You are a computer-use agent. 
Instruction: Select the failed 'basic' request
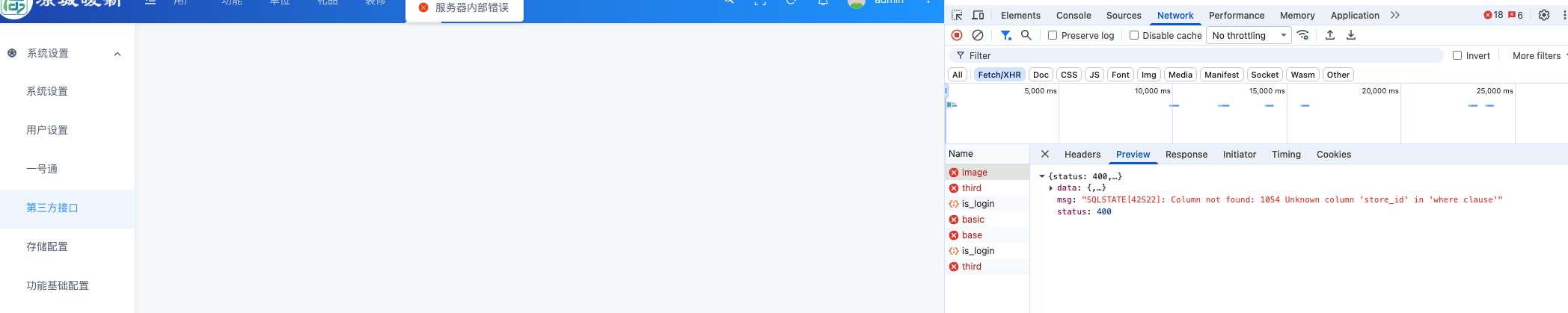(x=973, y=220)
